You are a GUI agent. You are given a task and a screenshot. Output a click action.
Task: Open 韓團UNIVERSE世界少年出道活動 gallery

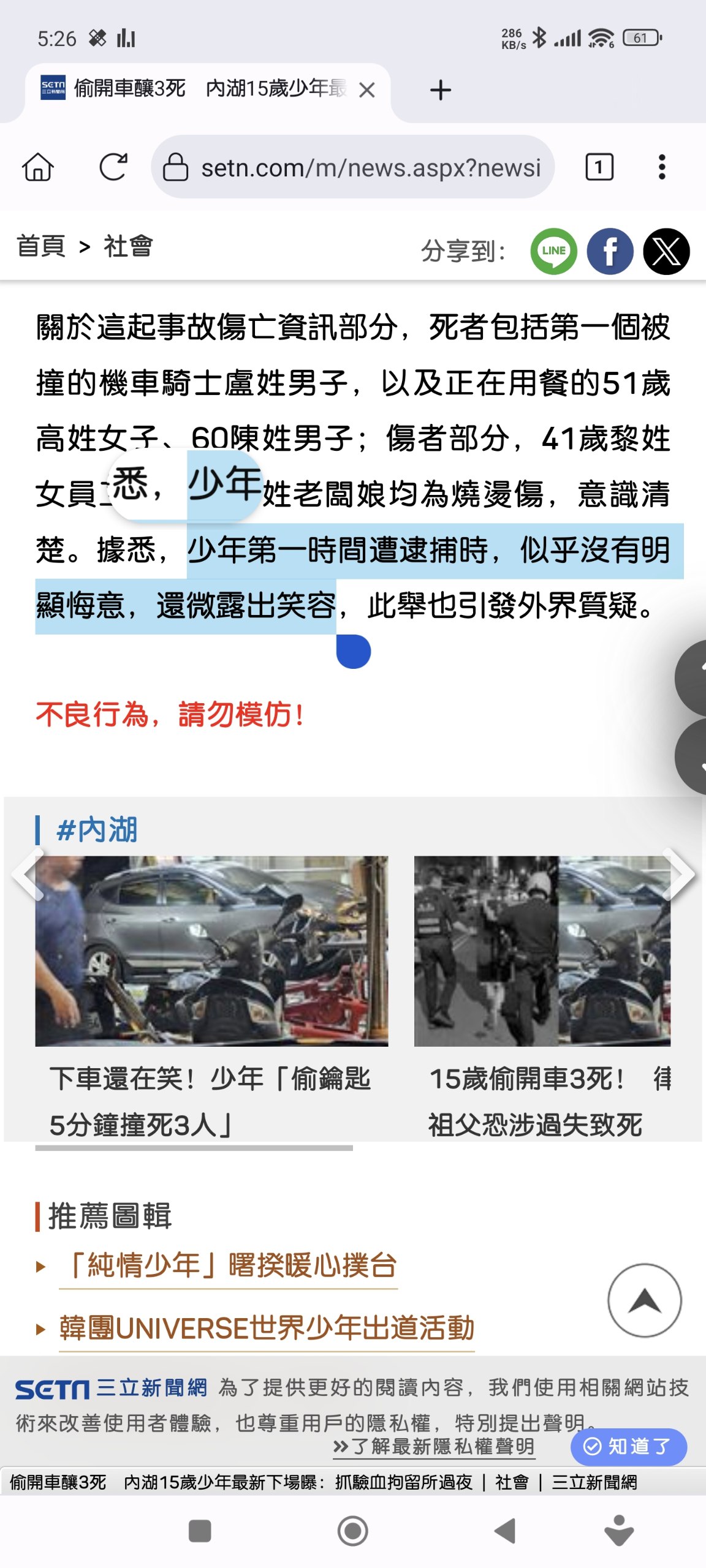click(x=267, y=1328)
